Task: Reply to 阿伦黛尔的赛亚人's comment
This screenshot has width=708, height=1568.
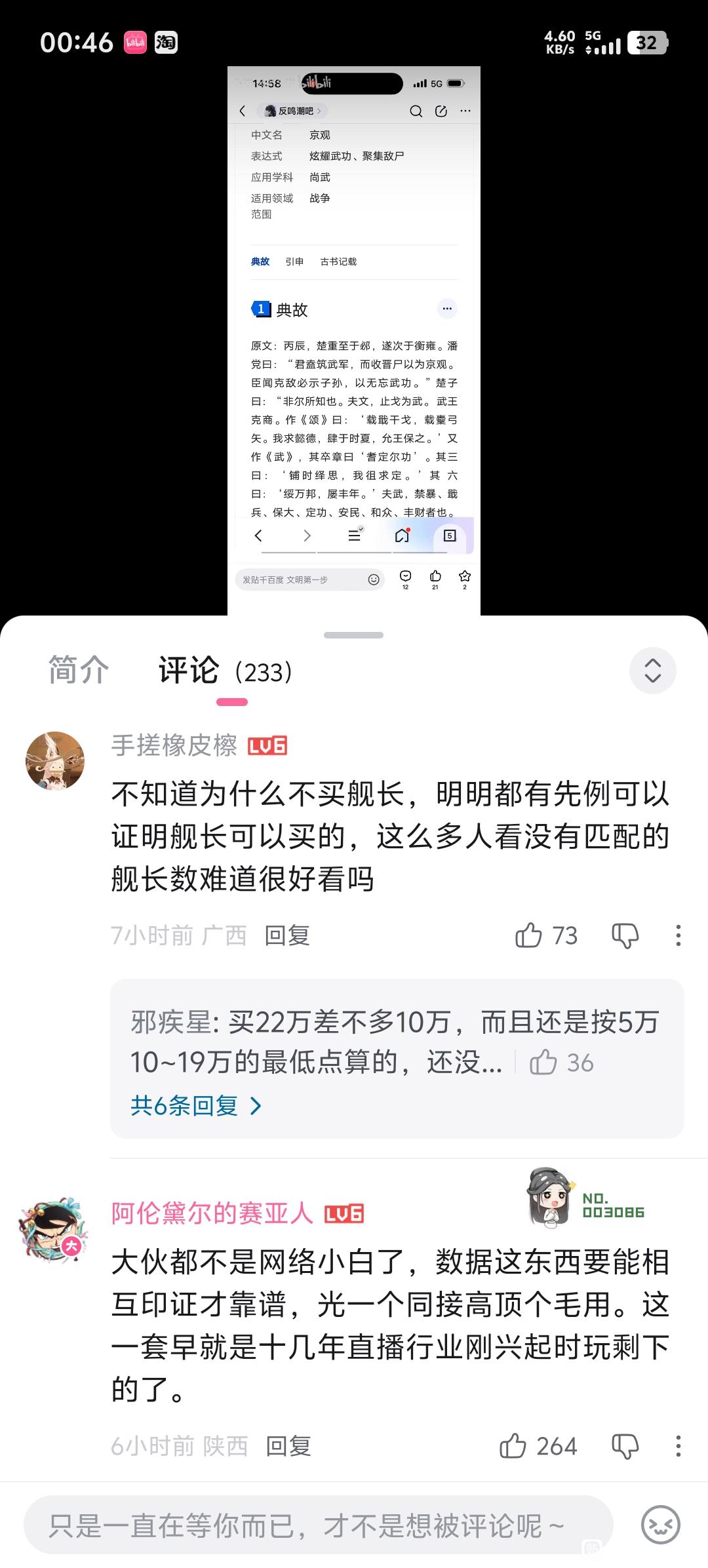Action: point(288,1446)
